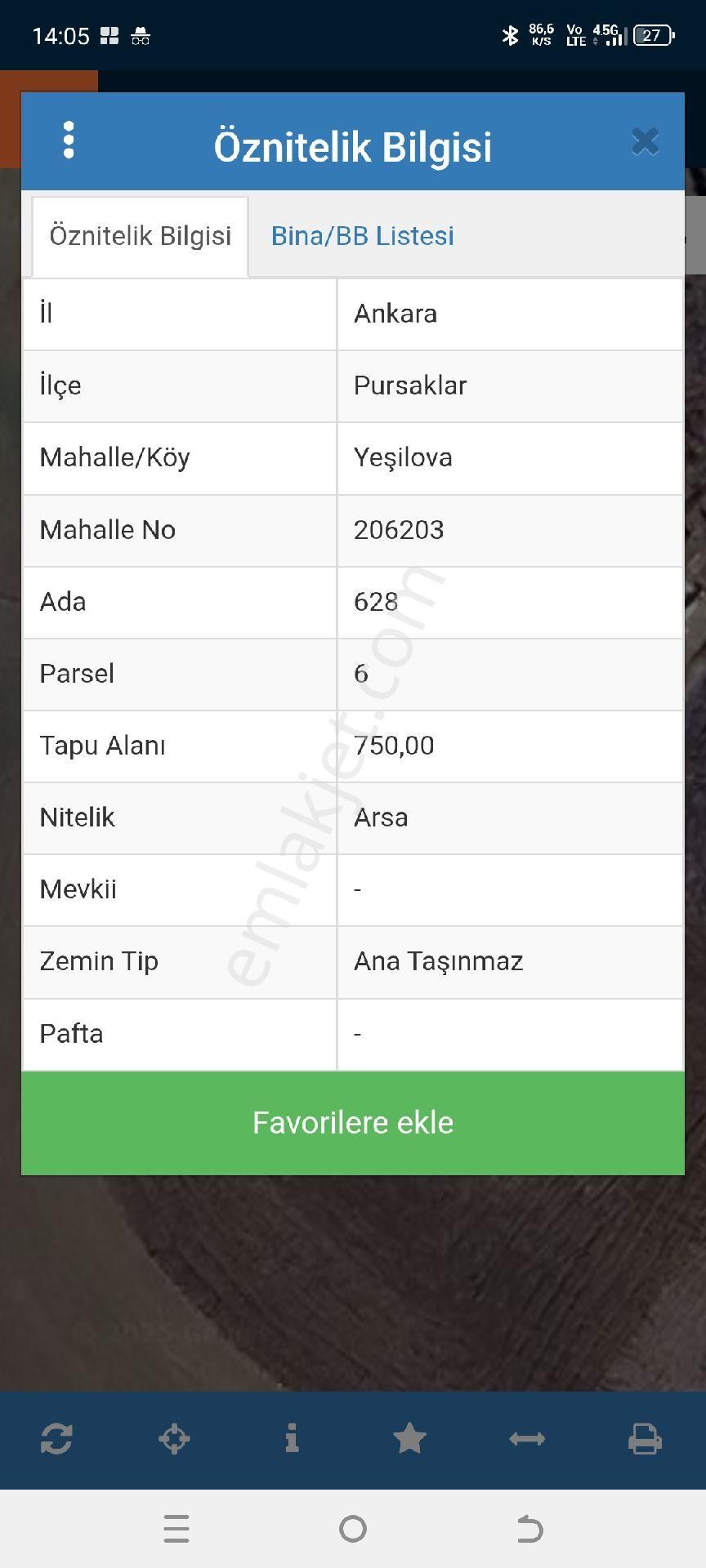706x1568 pixels.
Task: Activate the locate/crosshair tool
Action: (x=174, y=1439)
